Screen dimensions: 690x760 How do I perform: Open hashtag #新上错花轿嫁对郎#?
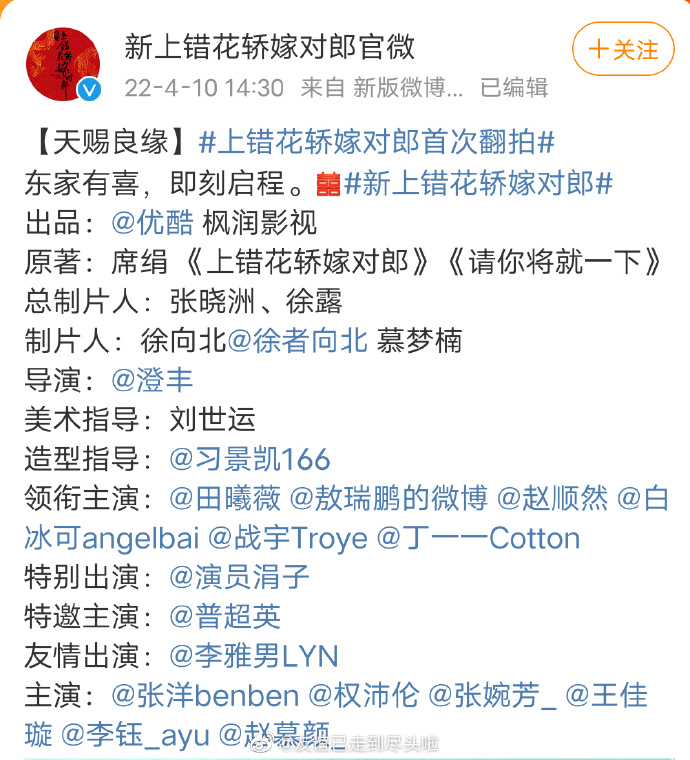click(478, 182)
